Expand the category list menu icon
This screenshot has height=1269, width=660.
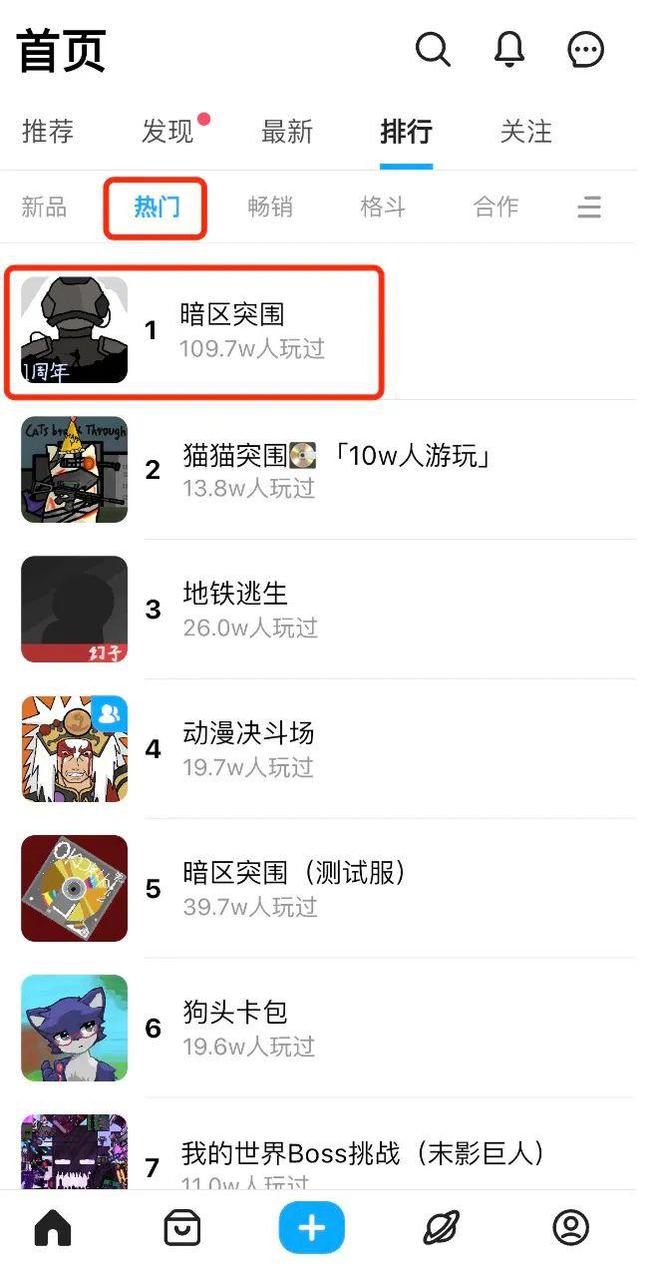pos(590,207)
